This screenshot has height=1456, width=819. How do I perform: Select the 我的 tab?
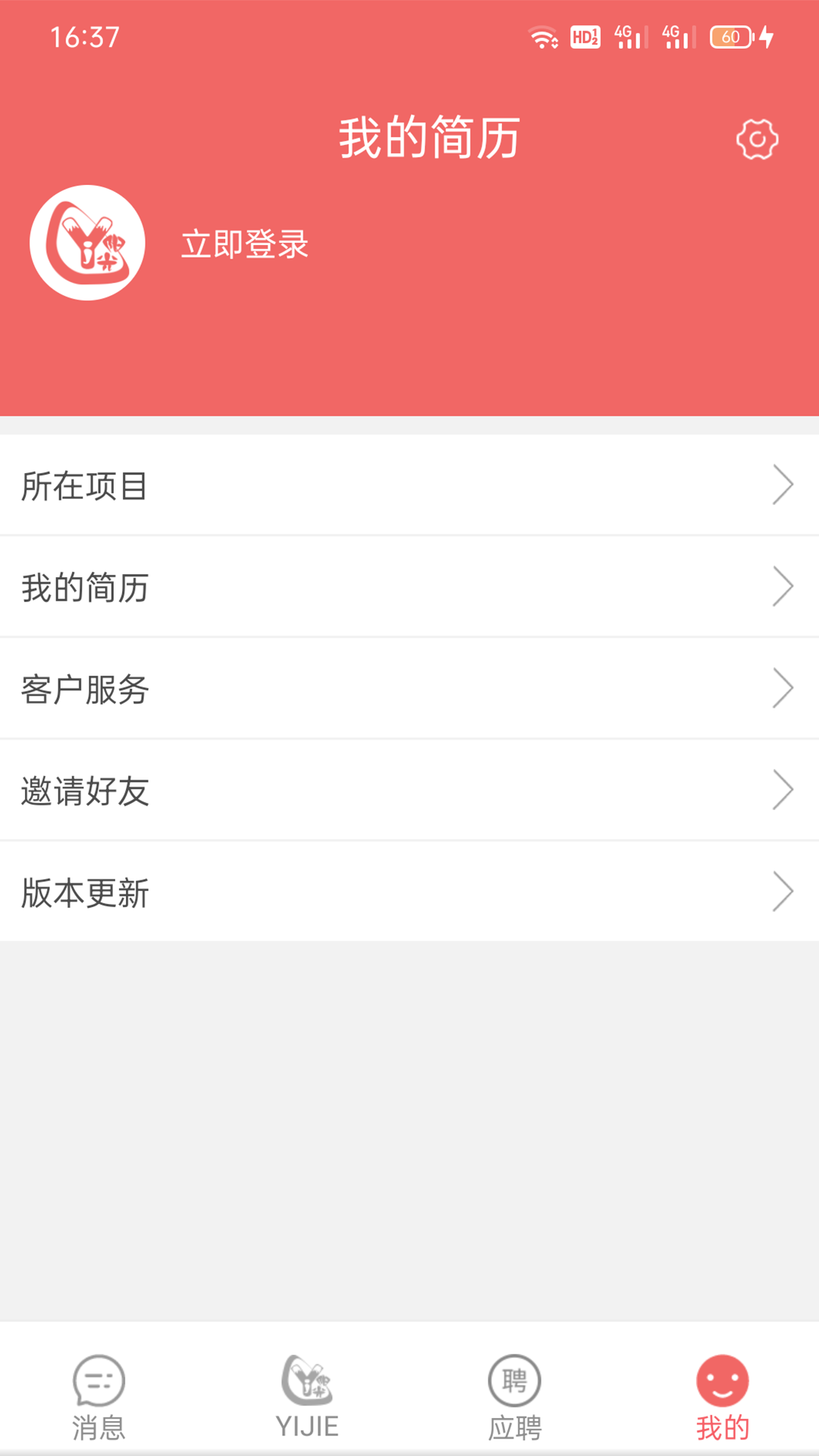point(722,1397)
